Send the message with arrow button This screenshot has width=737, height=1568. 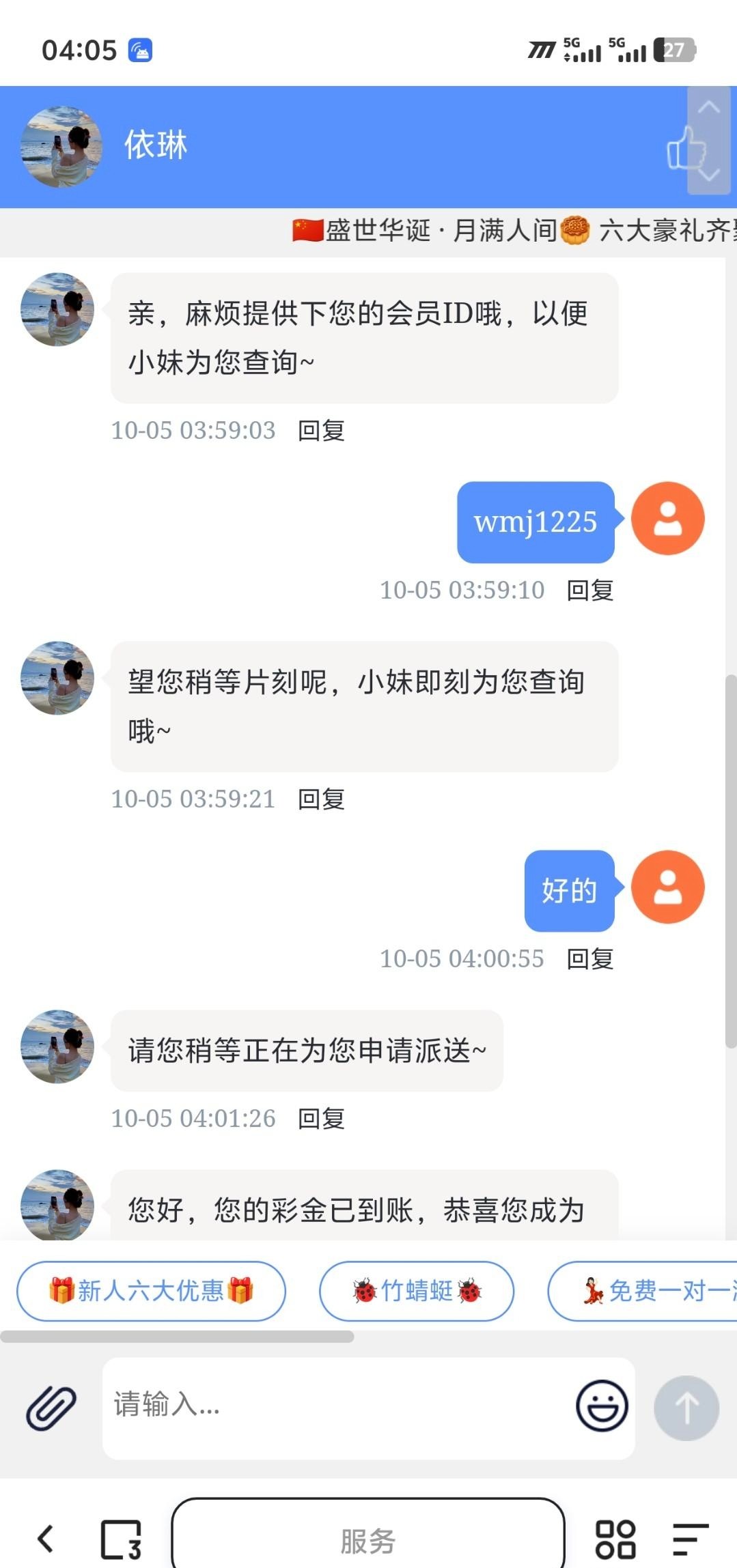tap(686, 1408)
